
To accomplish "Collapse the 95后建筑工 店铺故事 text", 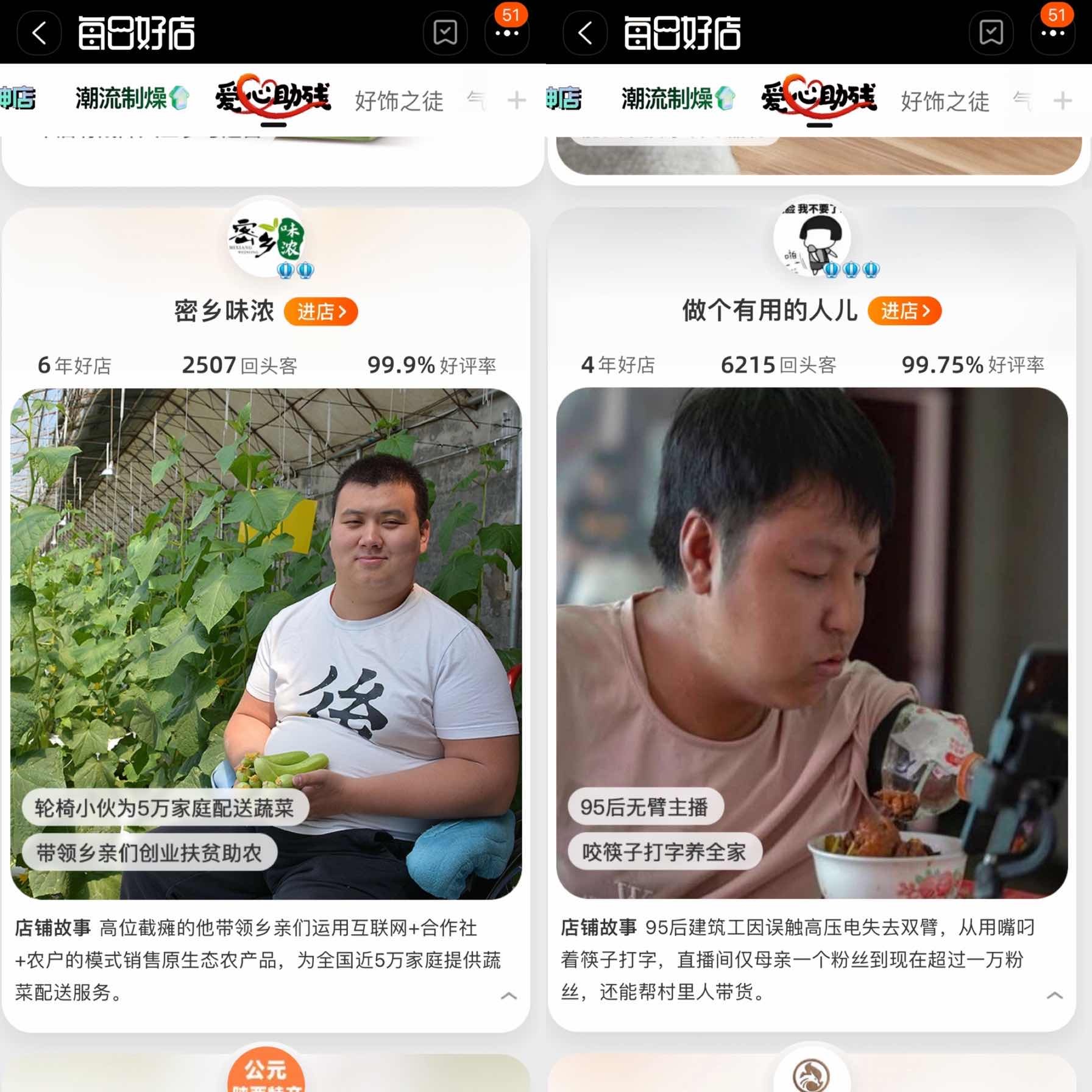I will tap(1054, 995).
